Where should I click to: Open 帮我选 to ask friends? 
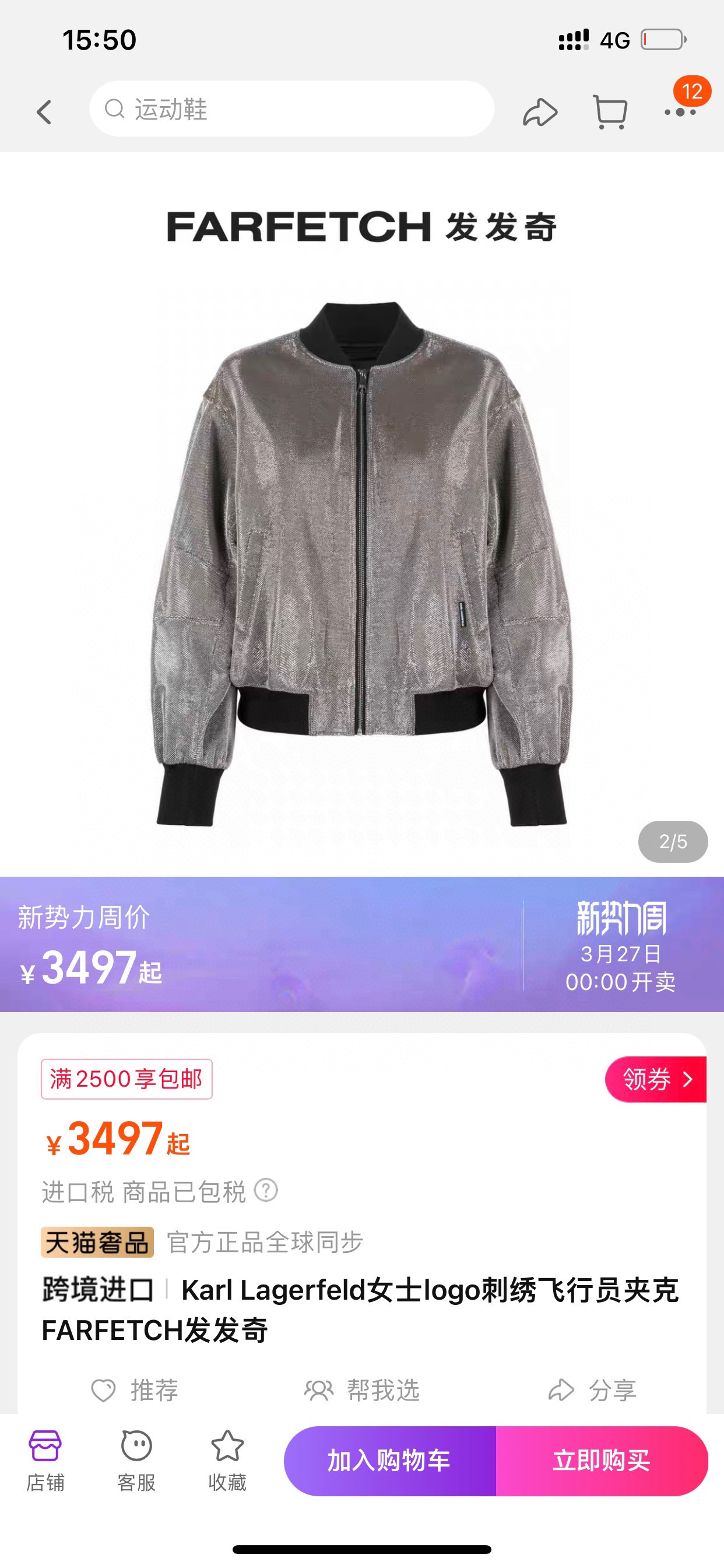(x=362, y=1390)
